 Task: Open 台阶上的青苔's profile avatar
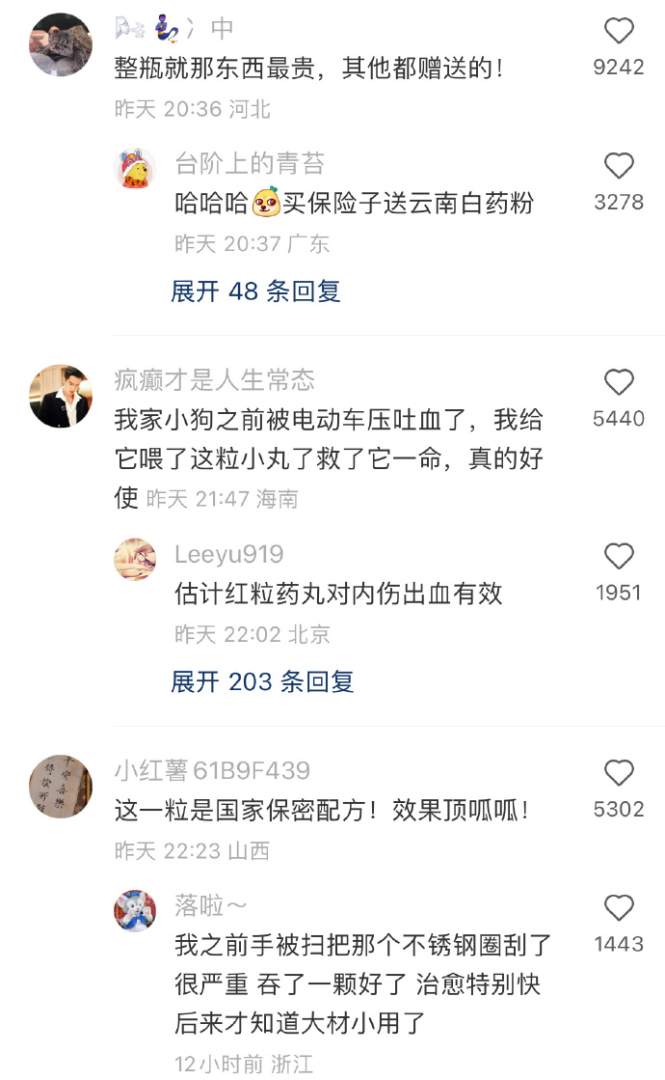135,168
